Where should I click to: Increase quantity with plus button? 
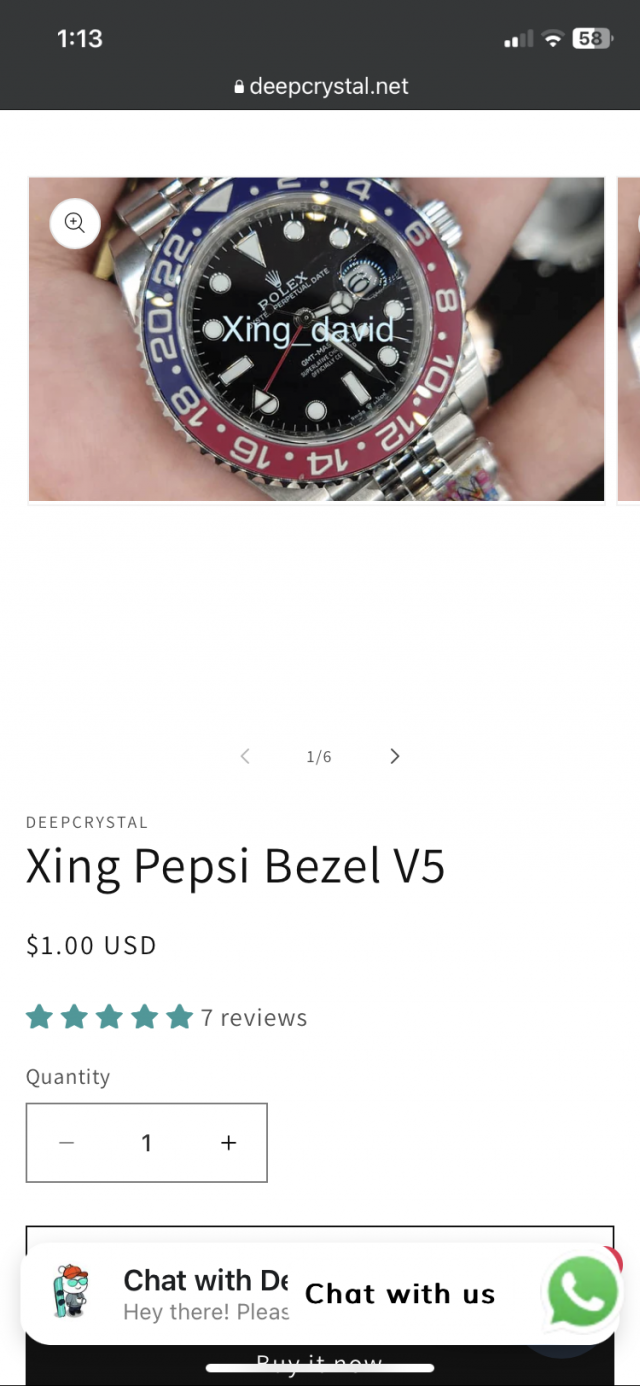click(228, 1143)
